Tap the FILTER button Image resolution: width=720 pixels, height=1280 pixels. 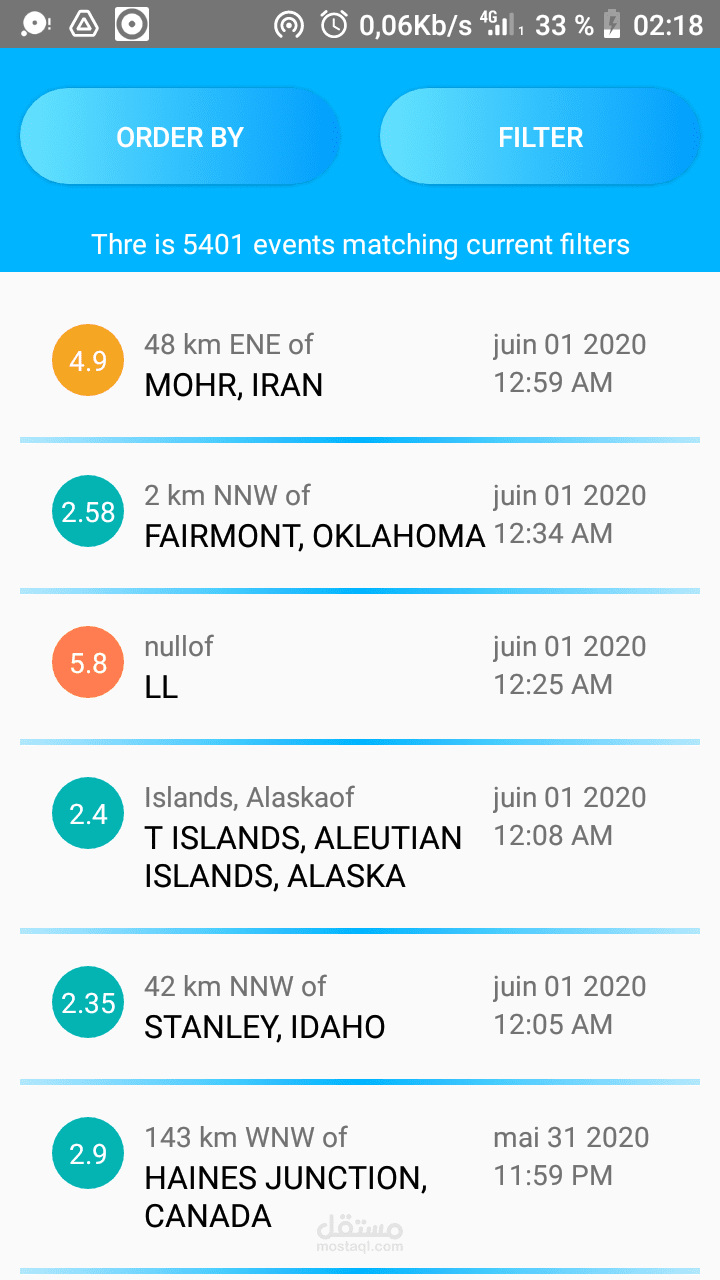click(540, 137)
